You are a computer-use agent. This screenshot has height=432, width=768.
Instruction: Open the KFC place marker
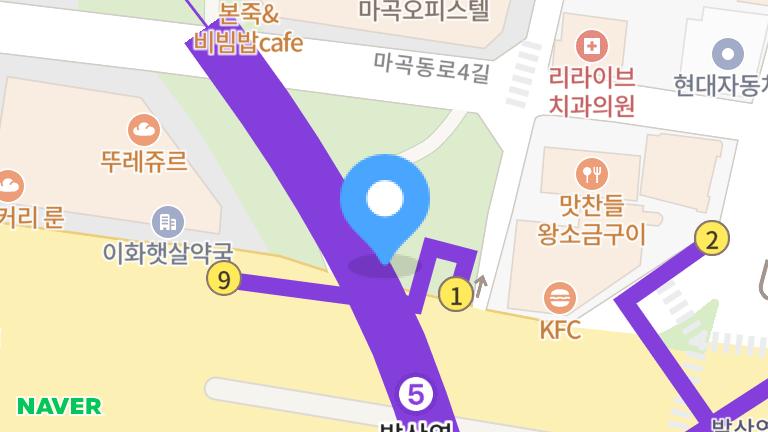pos(561,298)
